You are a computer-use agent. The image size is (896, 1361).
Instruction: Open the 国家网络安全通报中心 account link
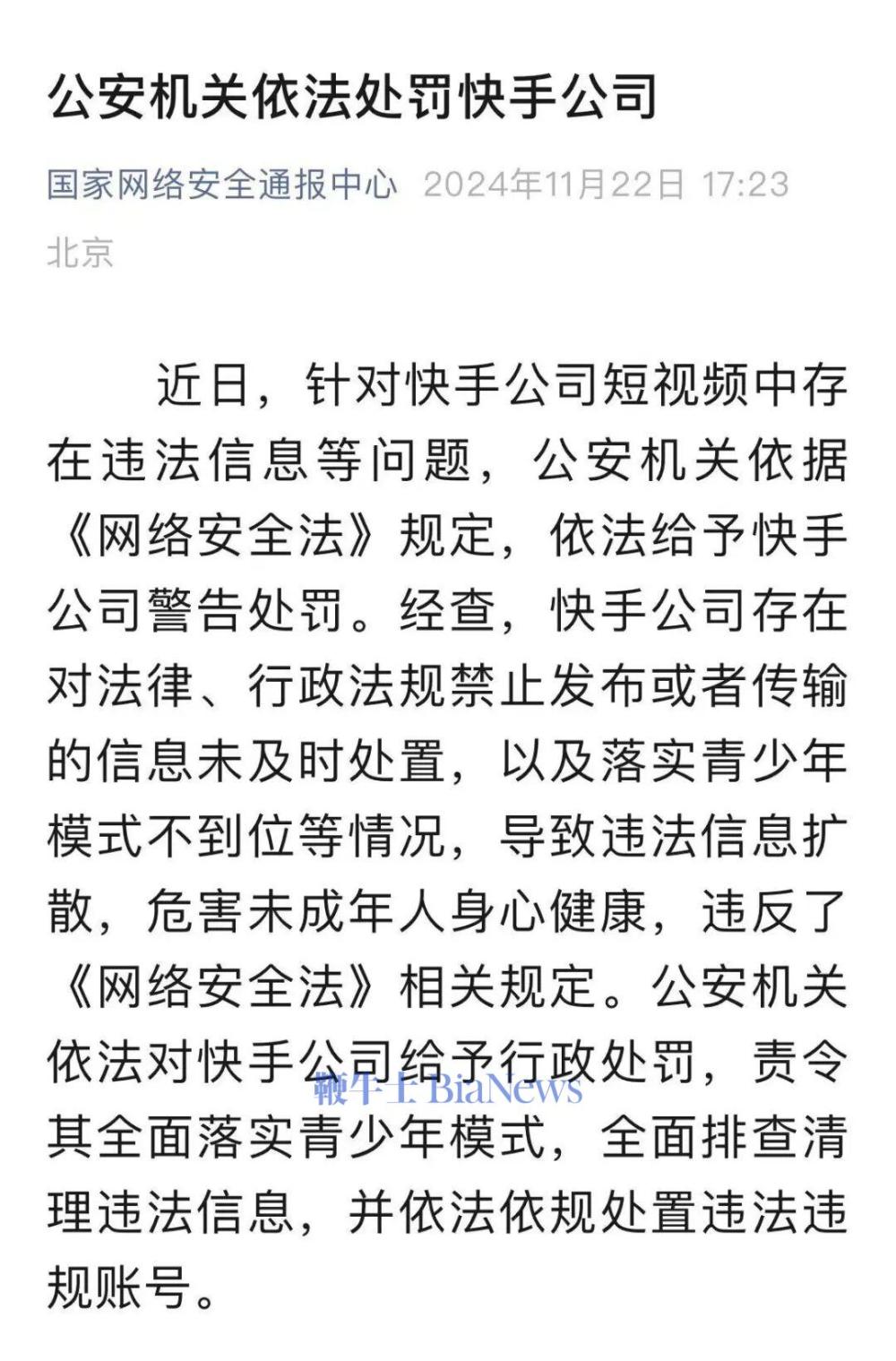[x=221, y=185]
